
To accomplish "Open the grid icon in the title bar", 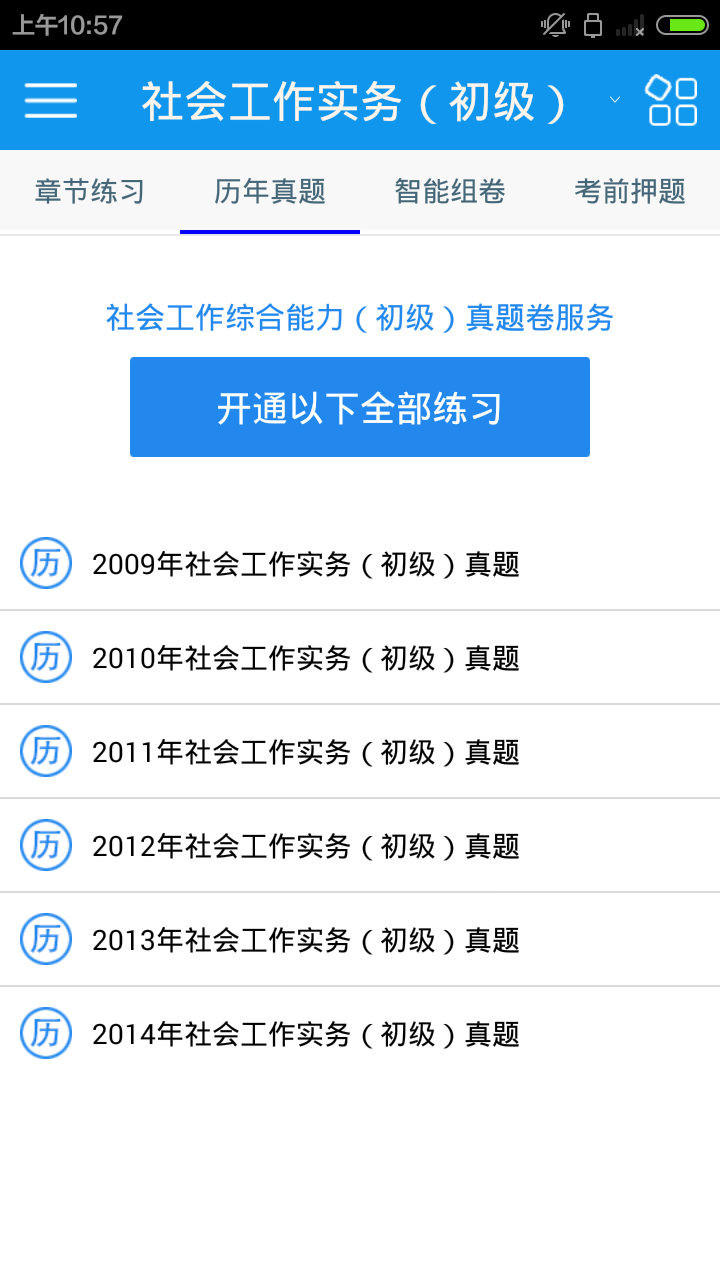I will 672,100.
